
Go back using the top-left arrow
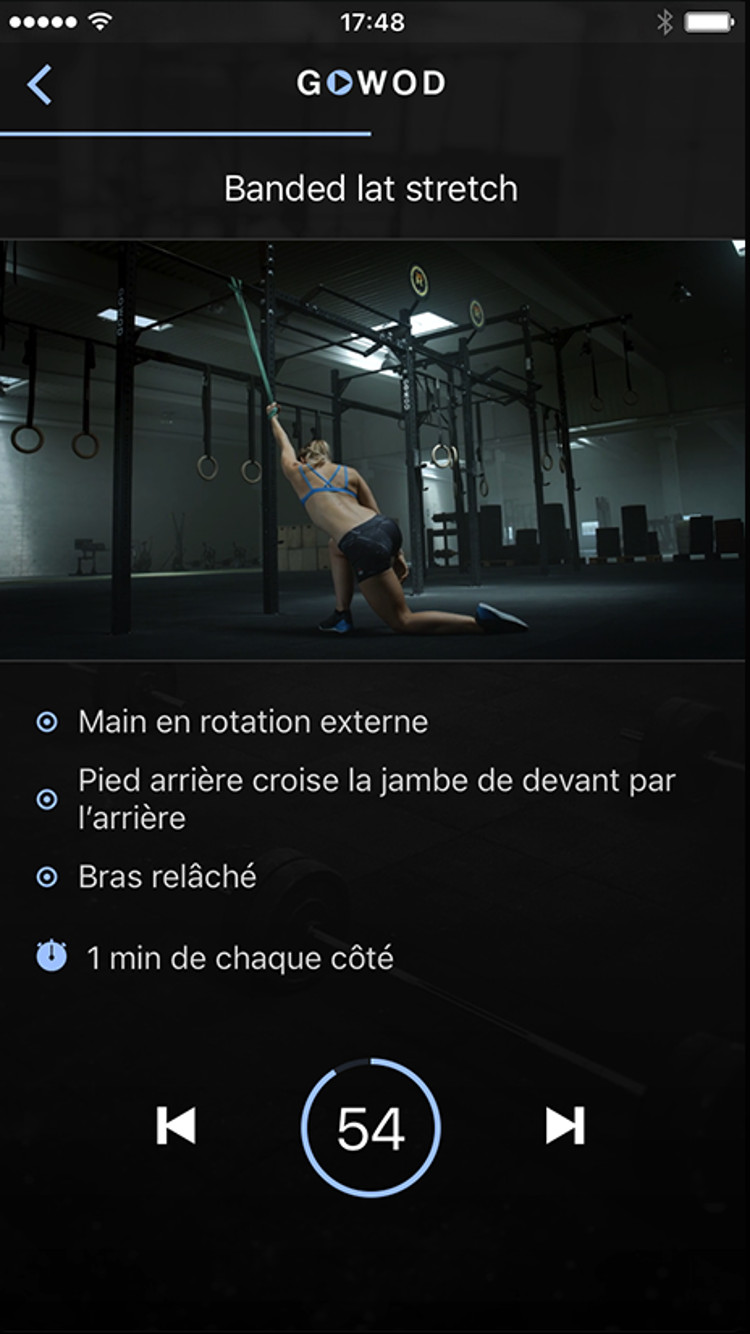(39, 85)
